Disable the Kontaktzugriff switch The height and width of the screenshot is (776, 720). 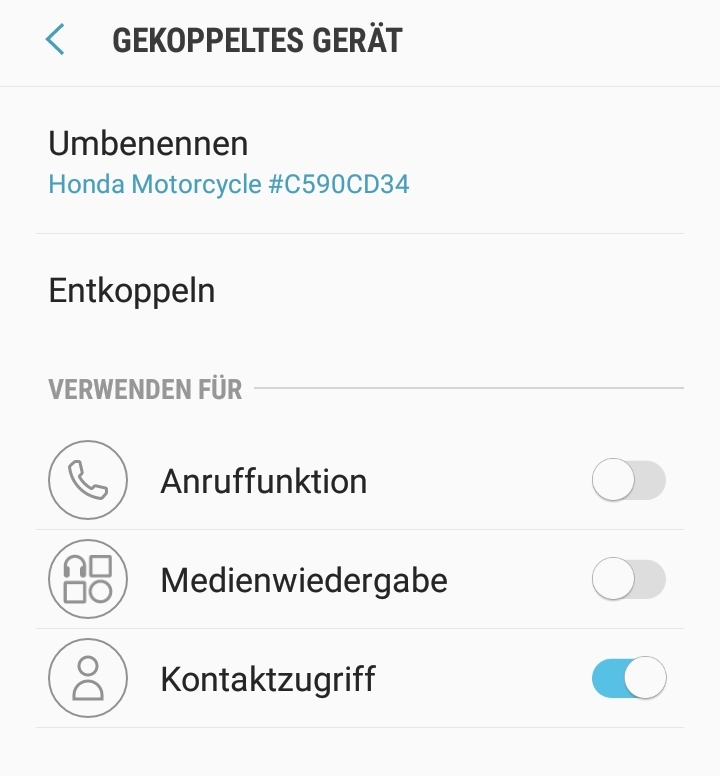pos(628,679)
